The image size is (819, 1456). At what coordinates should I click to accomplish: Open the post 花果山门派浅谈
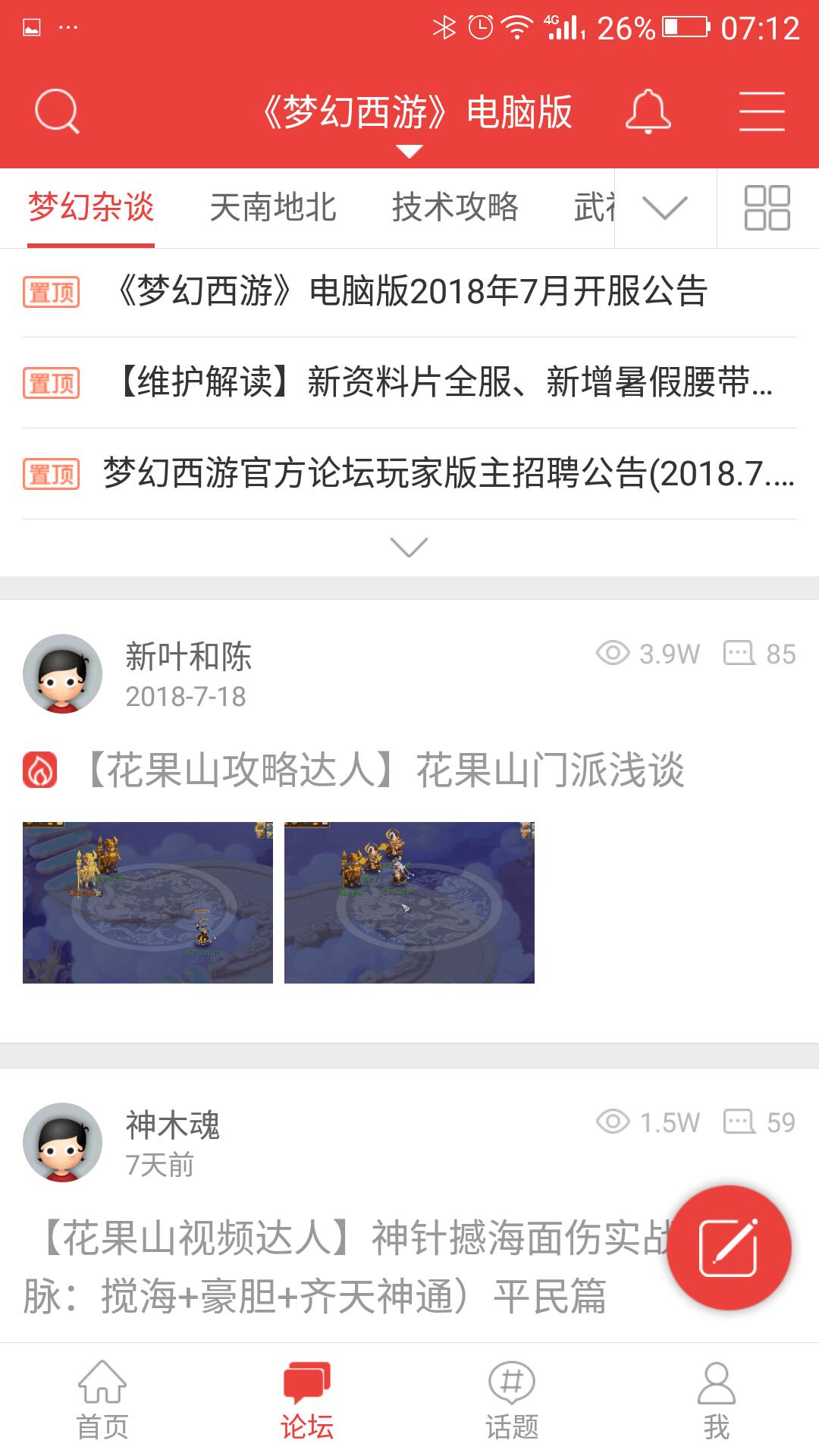click(x=383, y=770)
